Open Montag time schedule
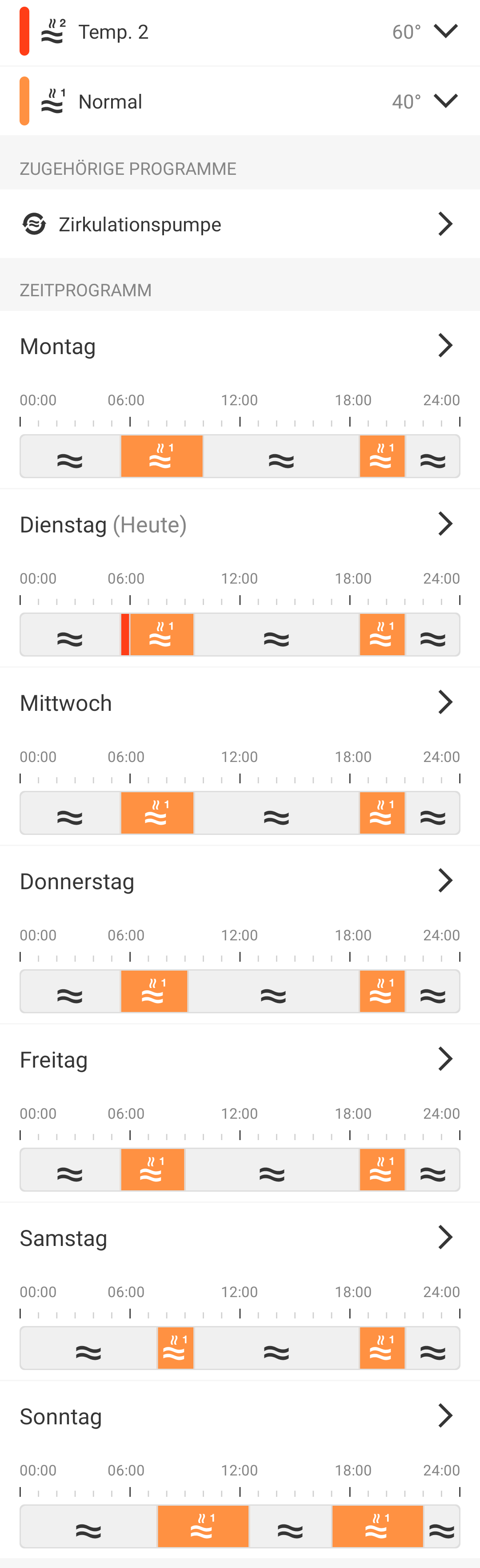 tap(240, 346)
